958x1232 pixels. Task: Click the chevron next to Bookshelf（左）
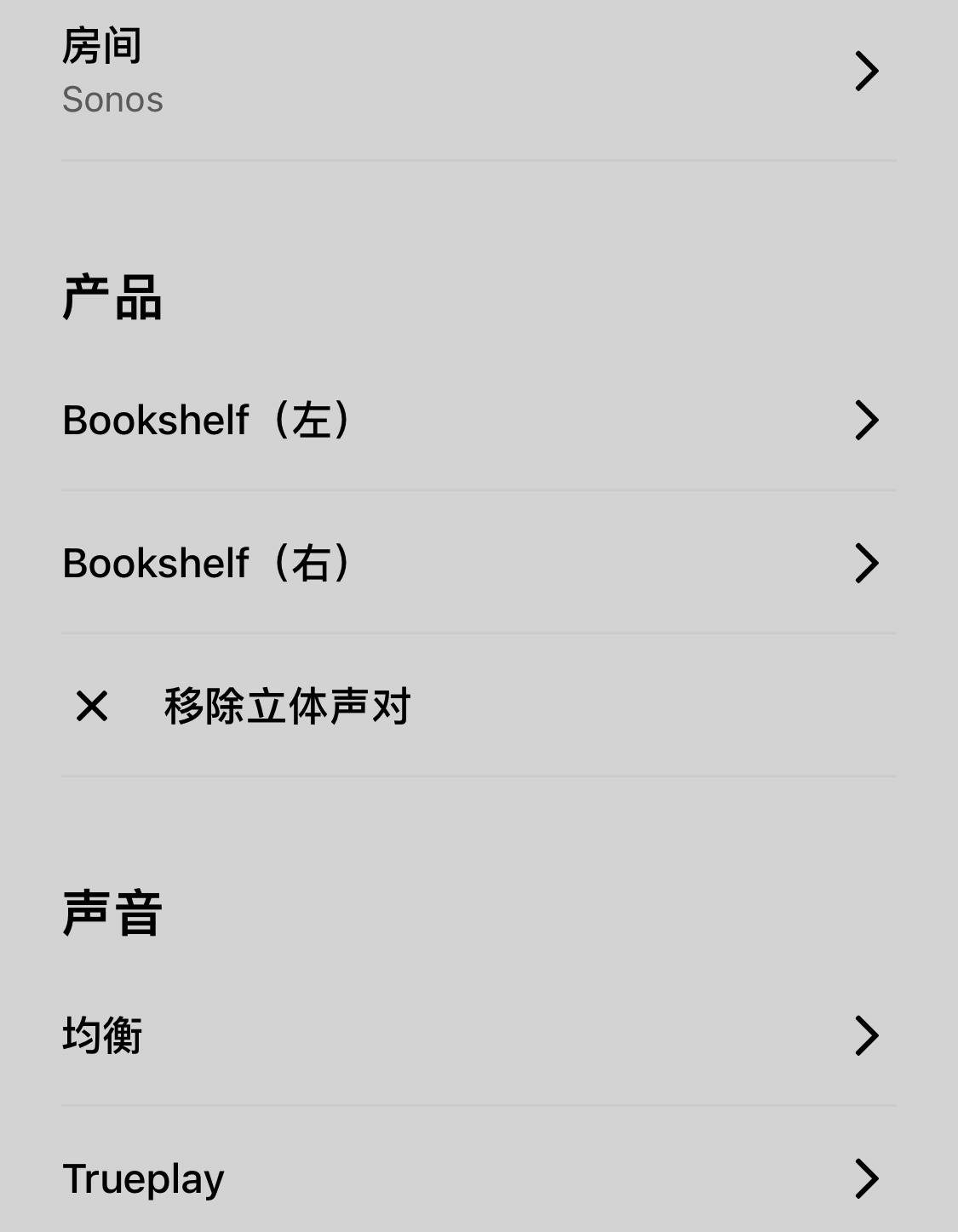[866, 420]
